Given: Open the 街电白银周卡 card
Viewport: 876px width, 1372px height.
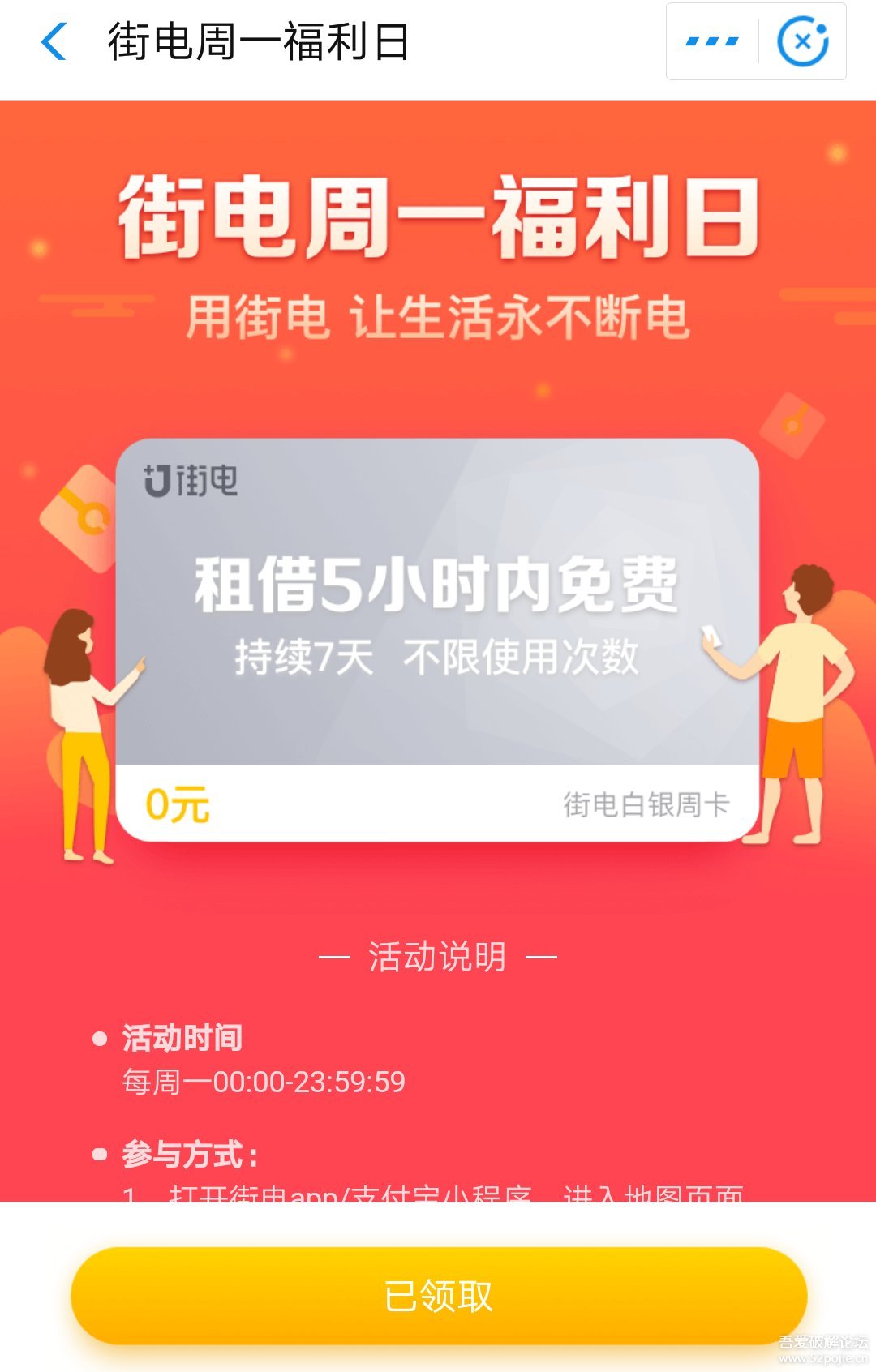Looking at the screenshot, I should click(x=438, y=641).
